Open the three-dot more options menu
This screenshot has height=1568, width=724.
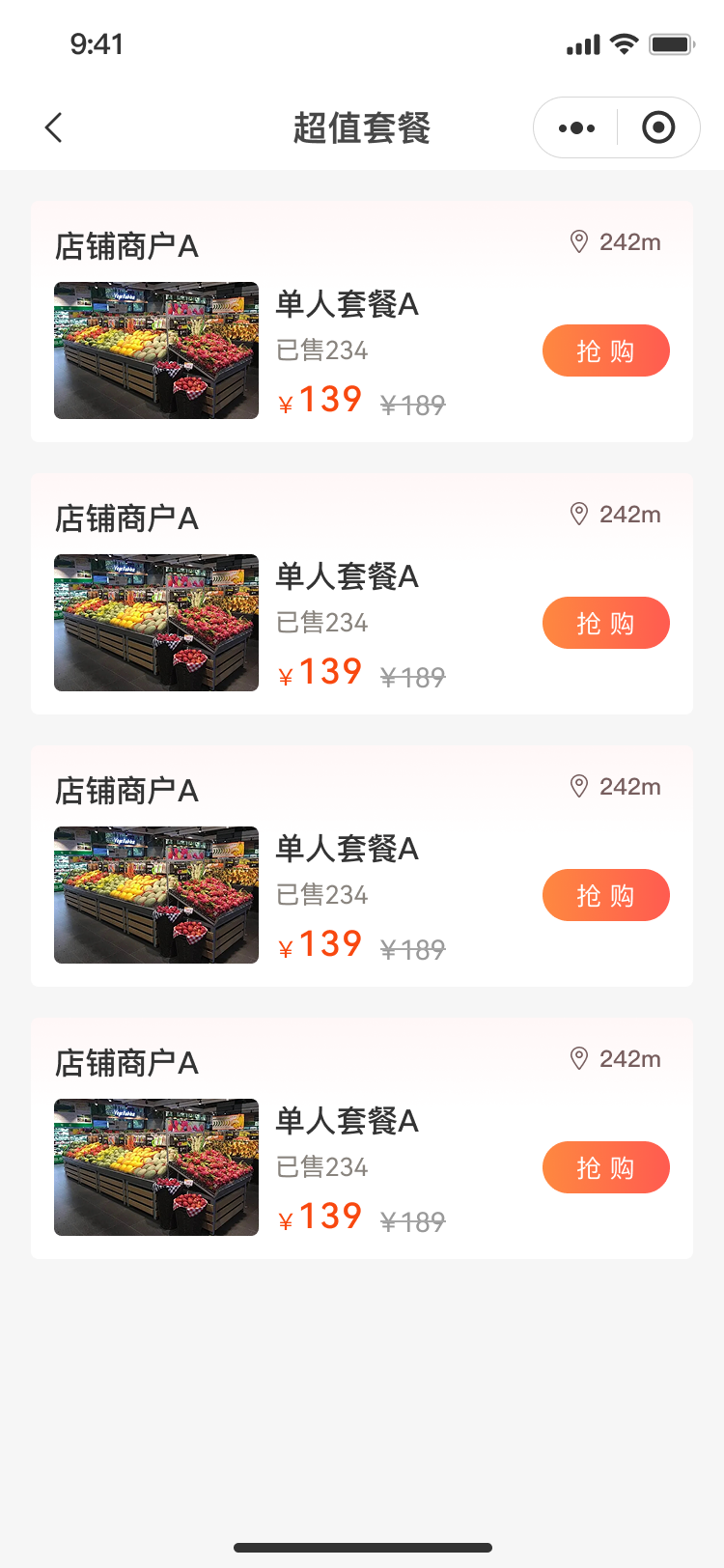coord(576,127)
